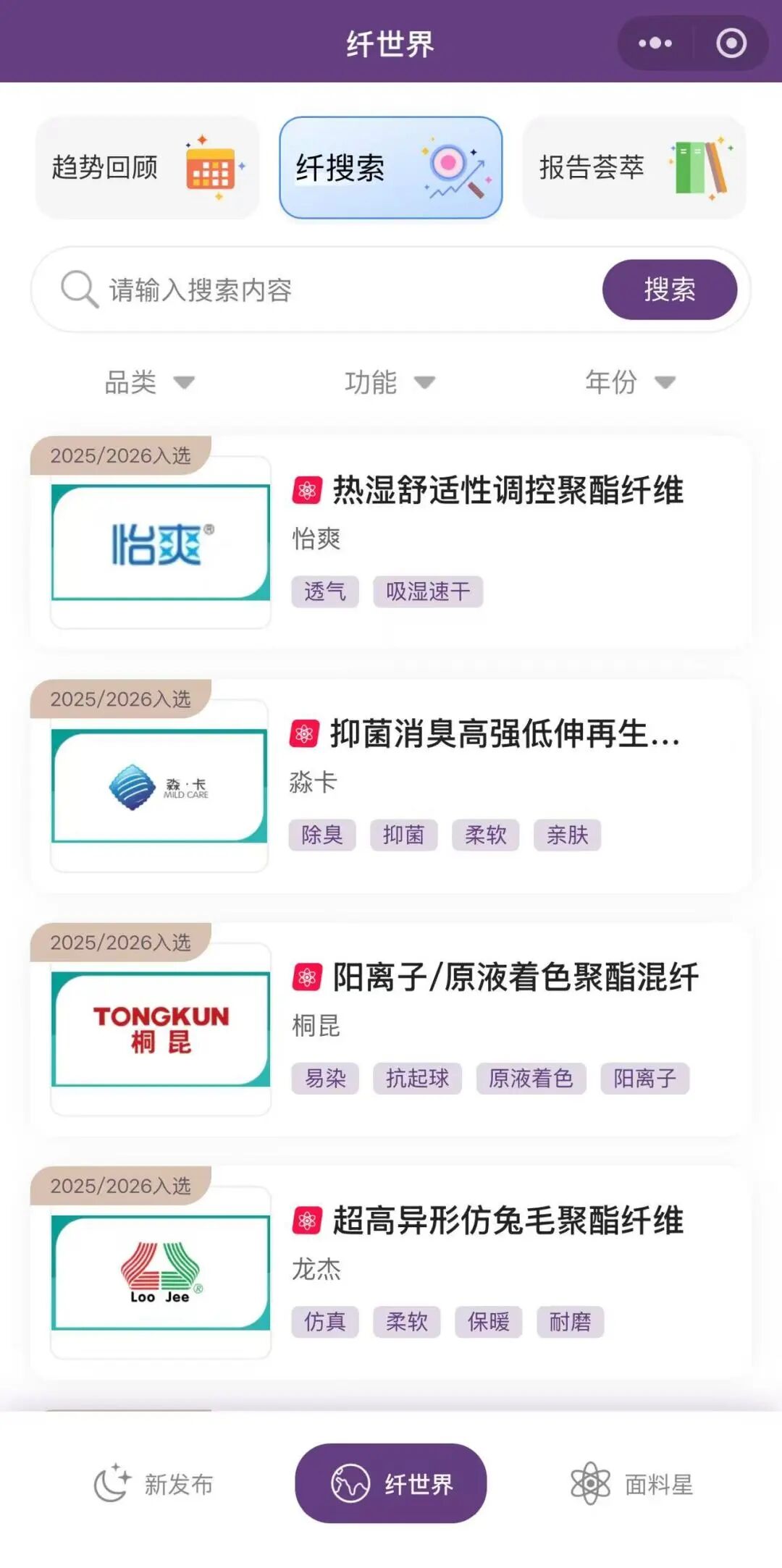Switch to the 新发布 bottom tab
The height and width of the screenshot is (1568, 782).
(x=154, y=1484)
